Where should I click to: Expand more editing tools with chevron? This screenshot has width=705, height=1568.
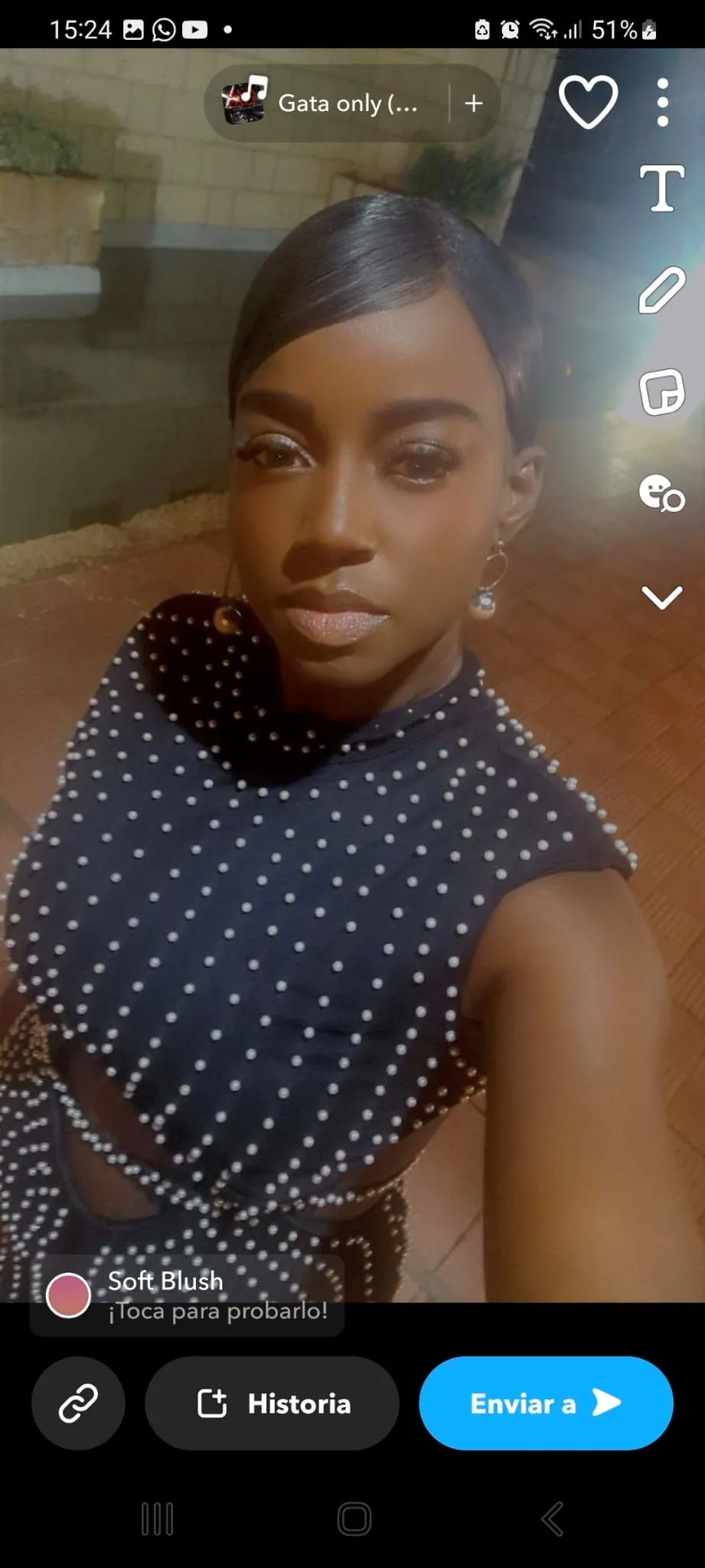pos(661,596)
